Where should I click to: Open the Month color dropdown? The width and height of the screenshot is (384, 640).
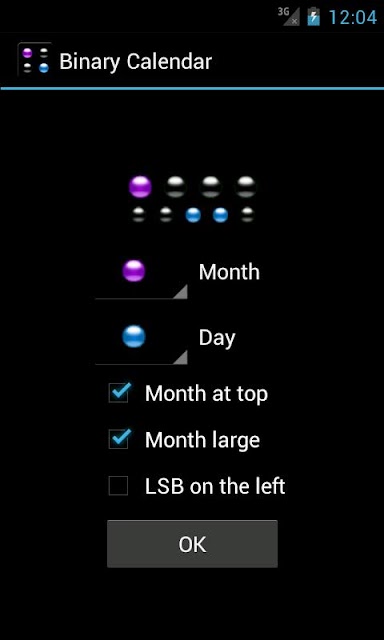pos(141,272)
